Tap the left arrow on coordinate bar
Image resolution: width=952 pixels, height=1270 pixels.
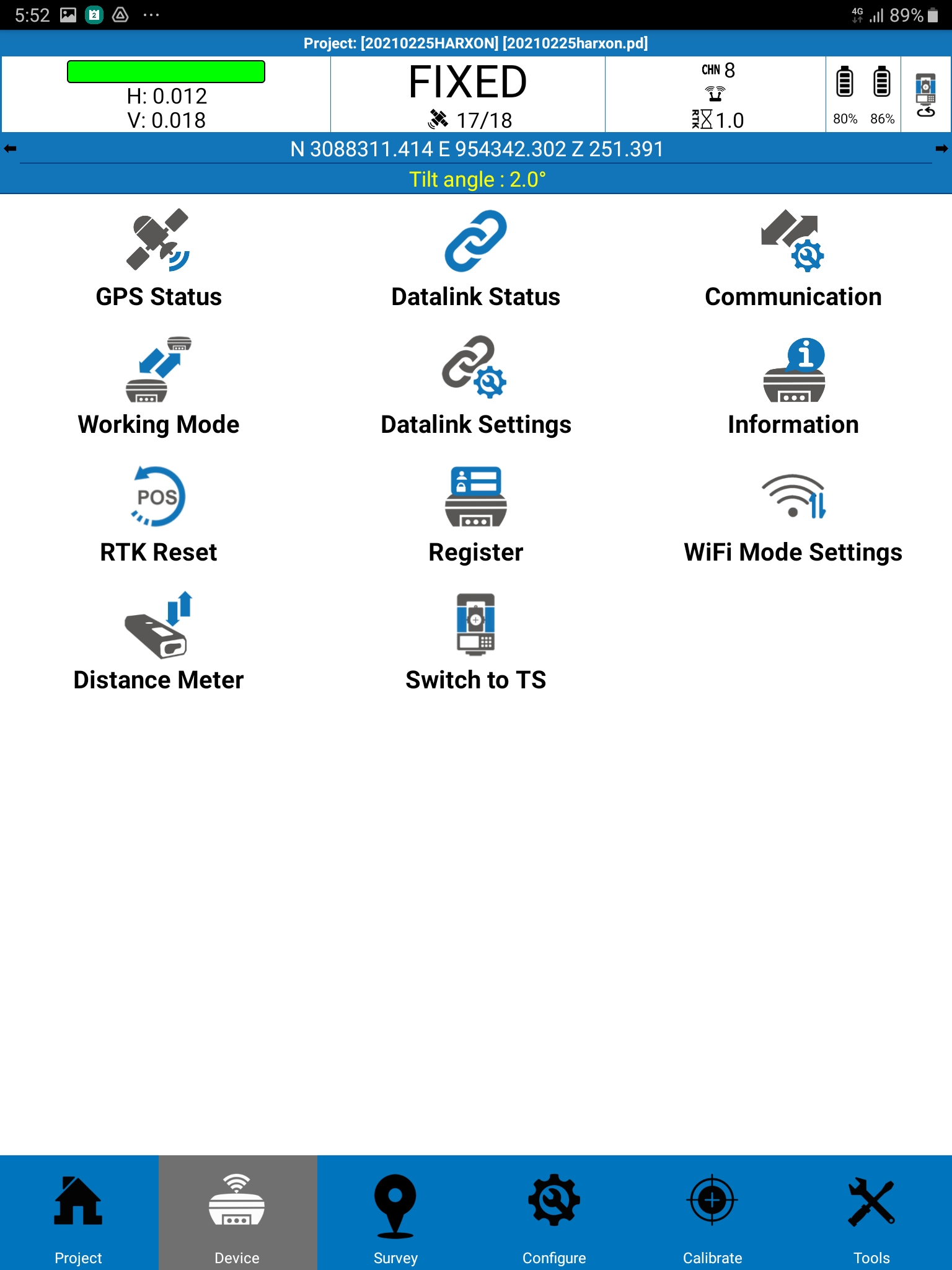click(x=10, y=149)
